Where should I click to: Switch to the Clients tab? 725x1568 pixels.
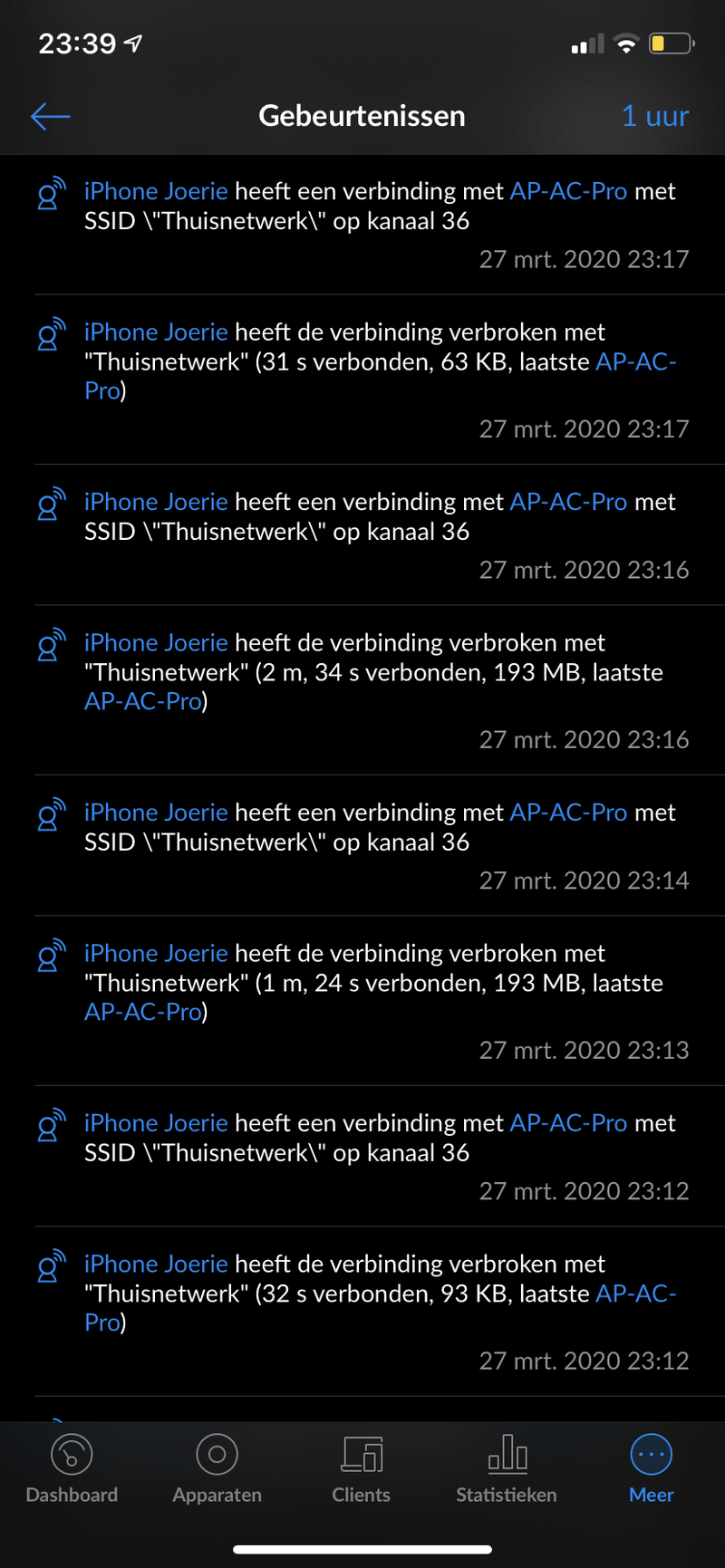click(362, 1469)
